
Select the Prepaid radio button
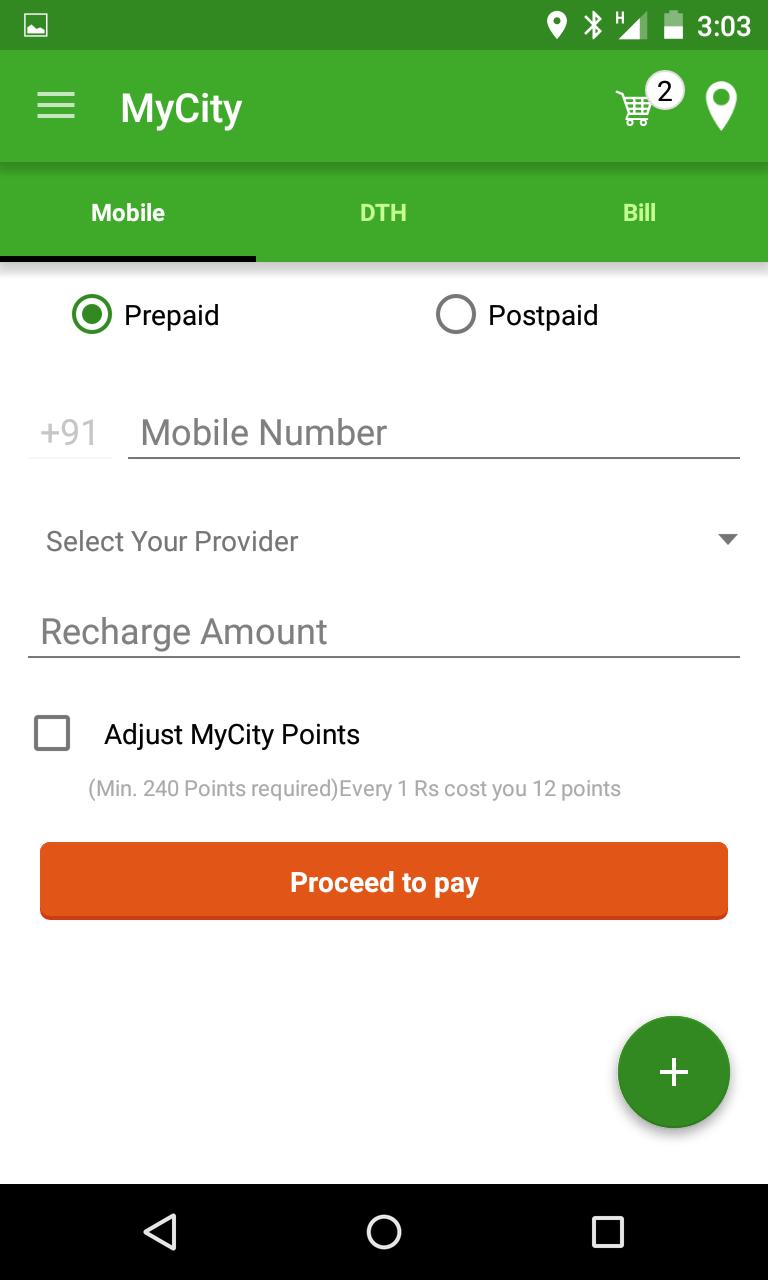(x=91, y=314)
